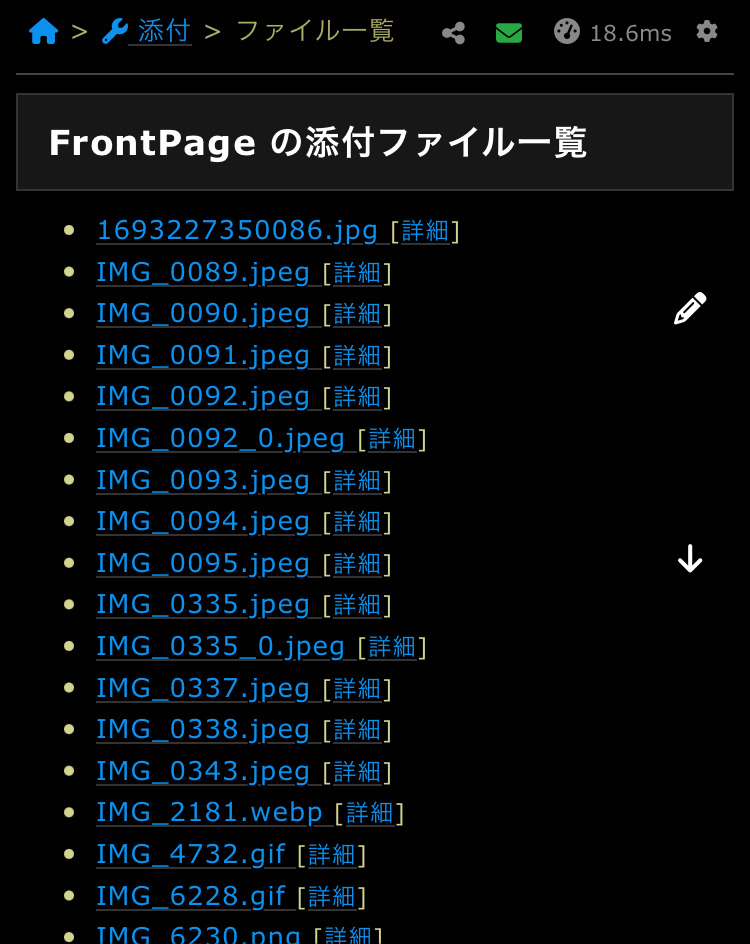Jump down with the arrow icon

690,560
